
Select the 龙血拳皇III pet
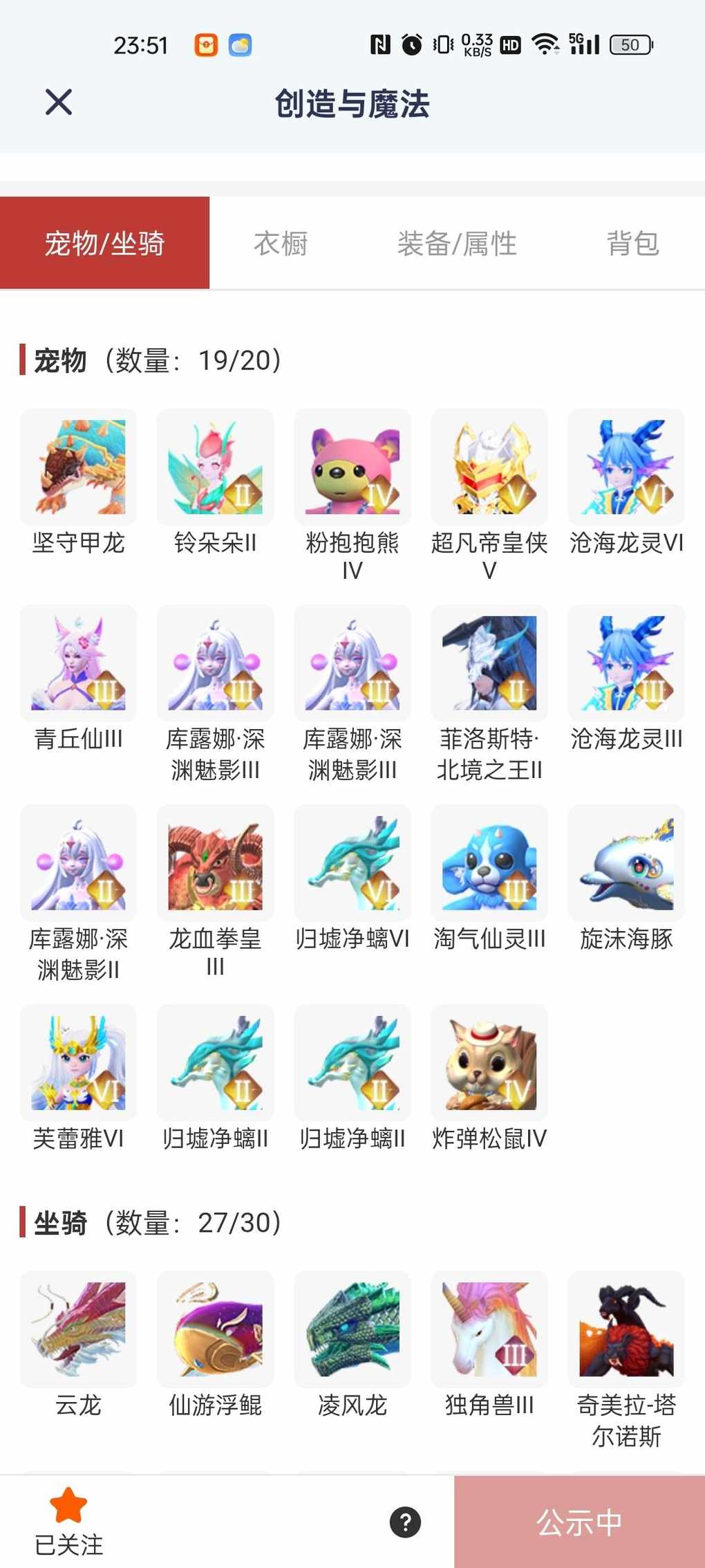point(215,863)
